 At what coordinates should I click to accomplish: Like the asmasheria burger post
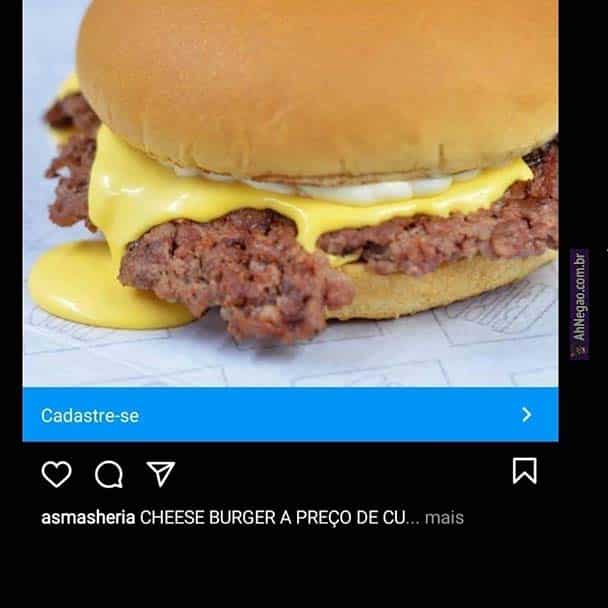(x=56, y=473)
